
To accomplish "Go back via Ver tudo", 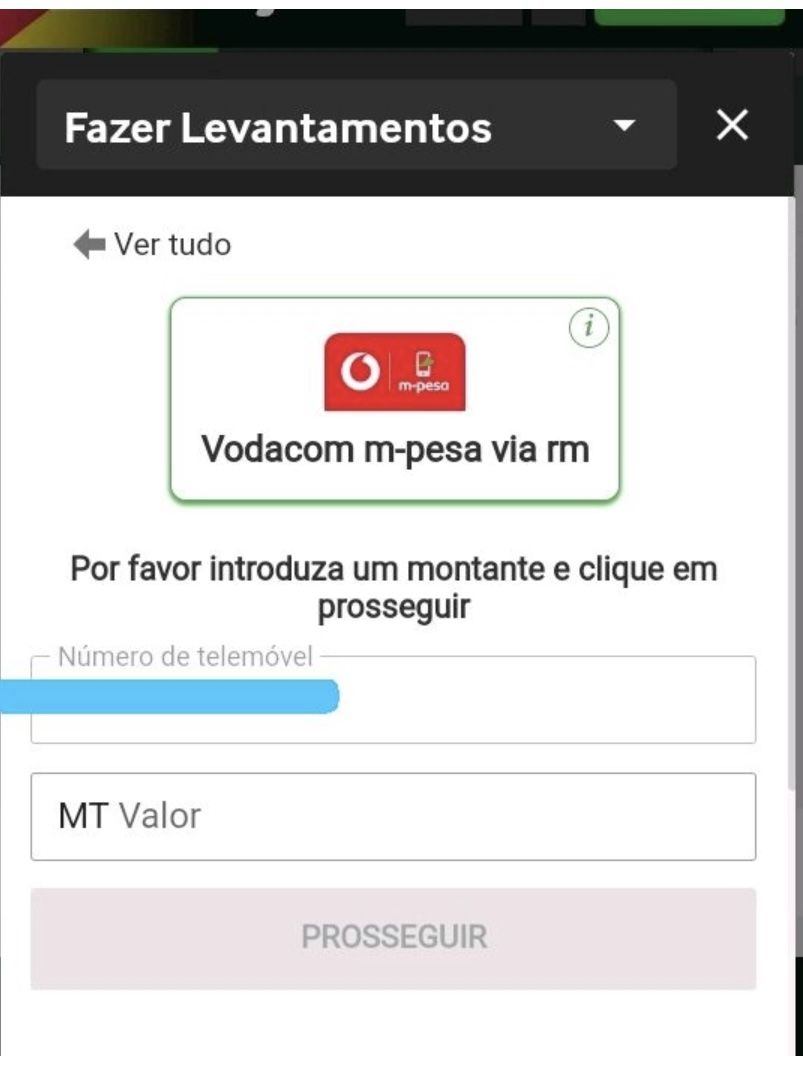I will 153,244.
